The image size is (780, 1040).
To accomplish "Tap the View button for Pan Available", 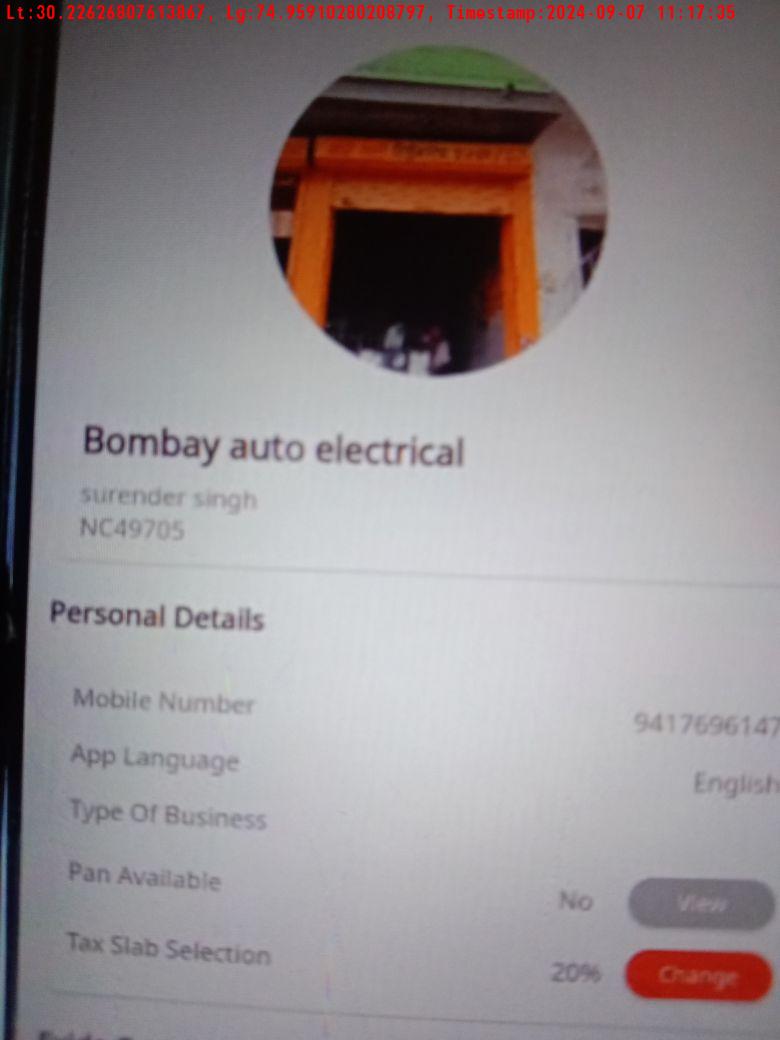I will [700, 903].
